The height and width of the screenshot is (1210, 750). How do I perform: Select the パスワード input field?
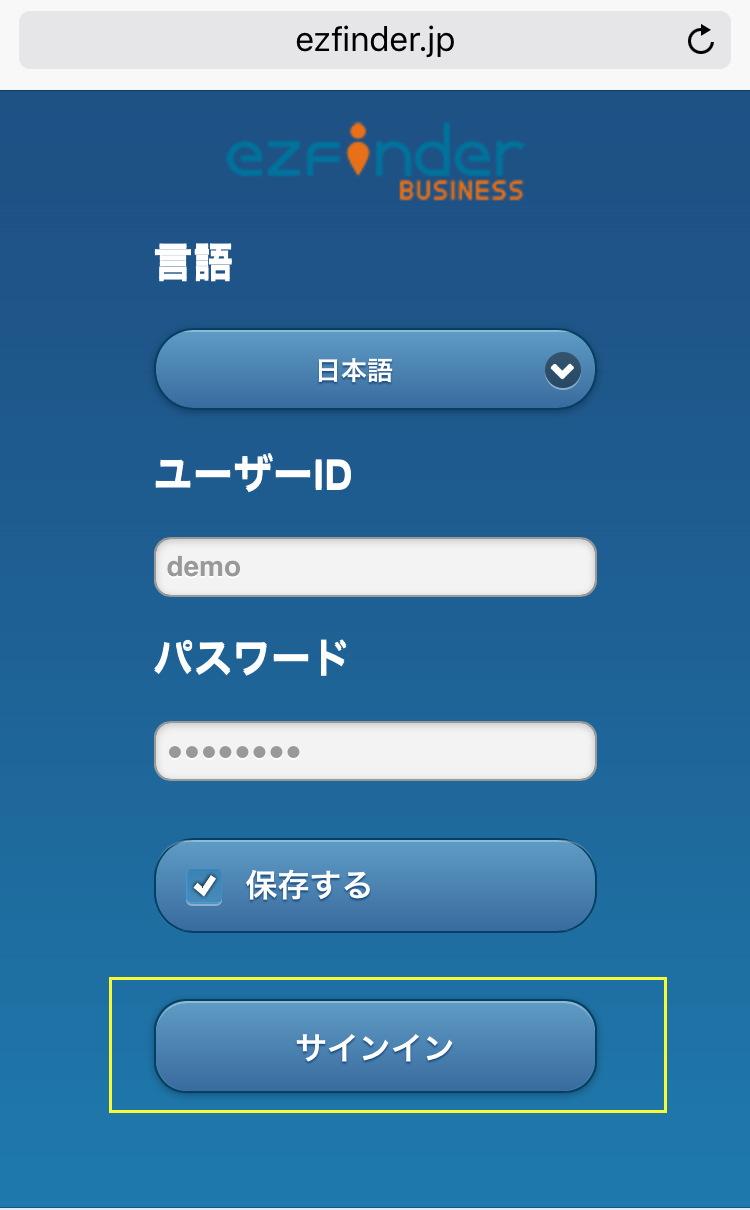click(x=375, y=751)
